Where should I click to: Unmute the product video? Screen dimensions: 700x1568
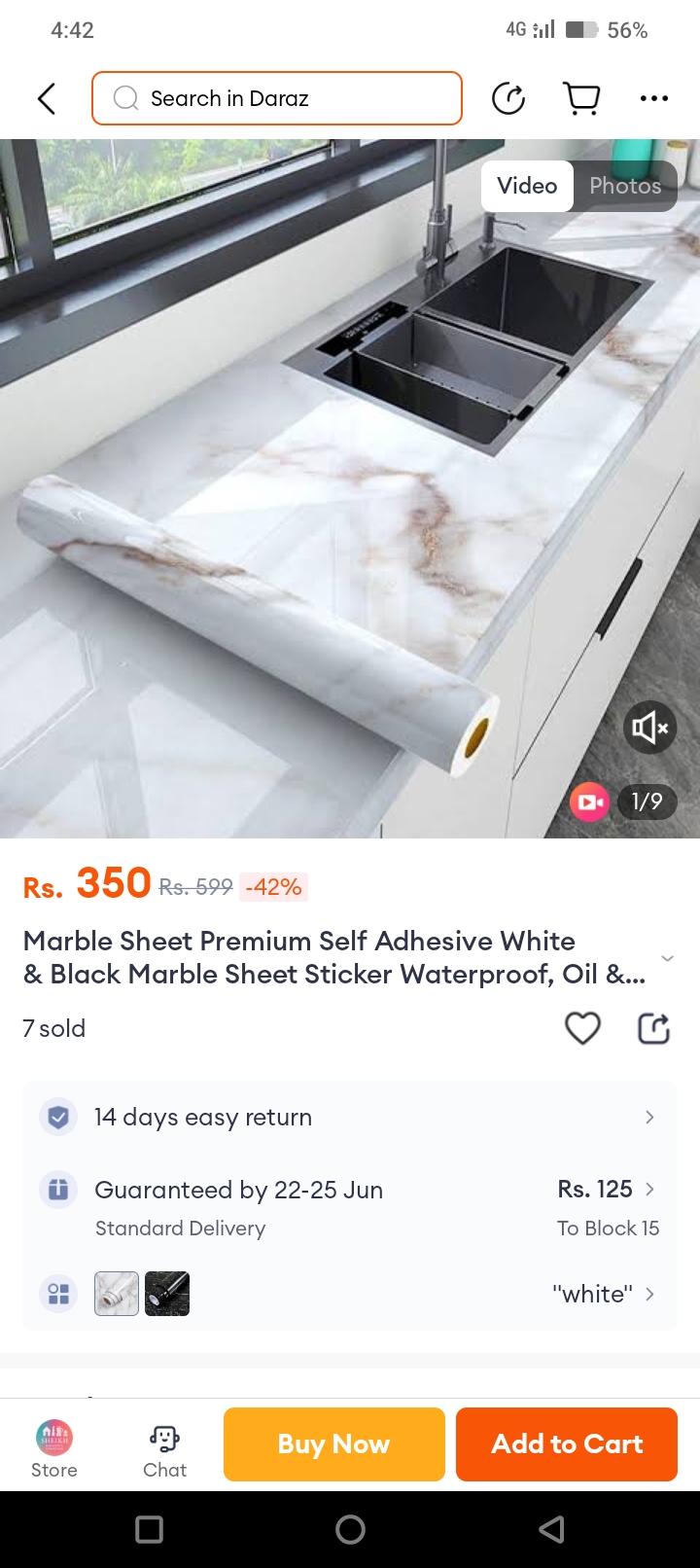point(649,727)
